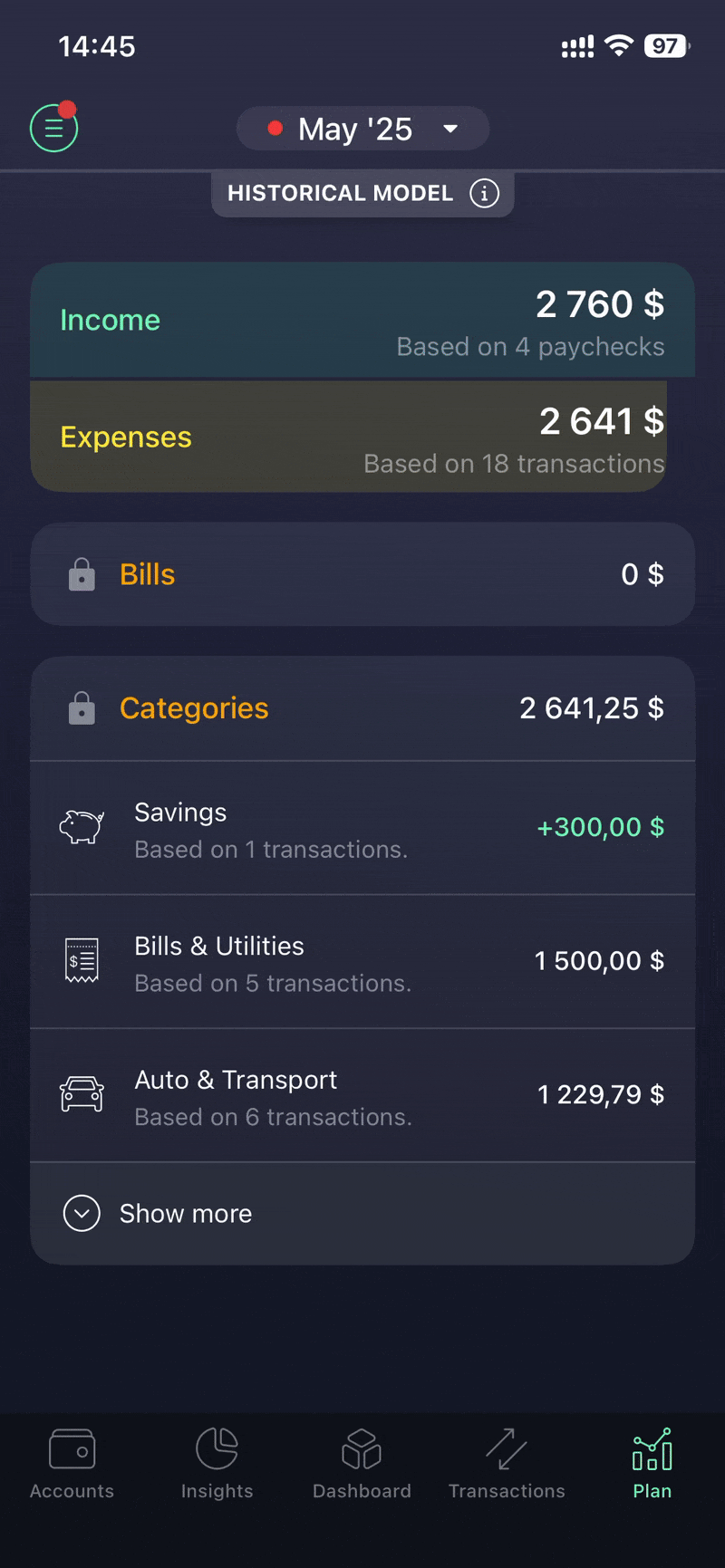The height and width of the screenshot is (1568, 725).
Task: Open the Bills section
Action: tap(362, 574)
